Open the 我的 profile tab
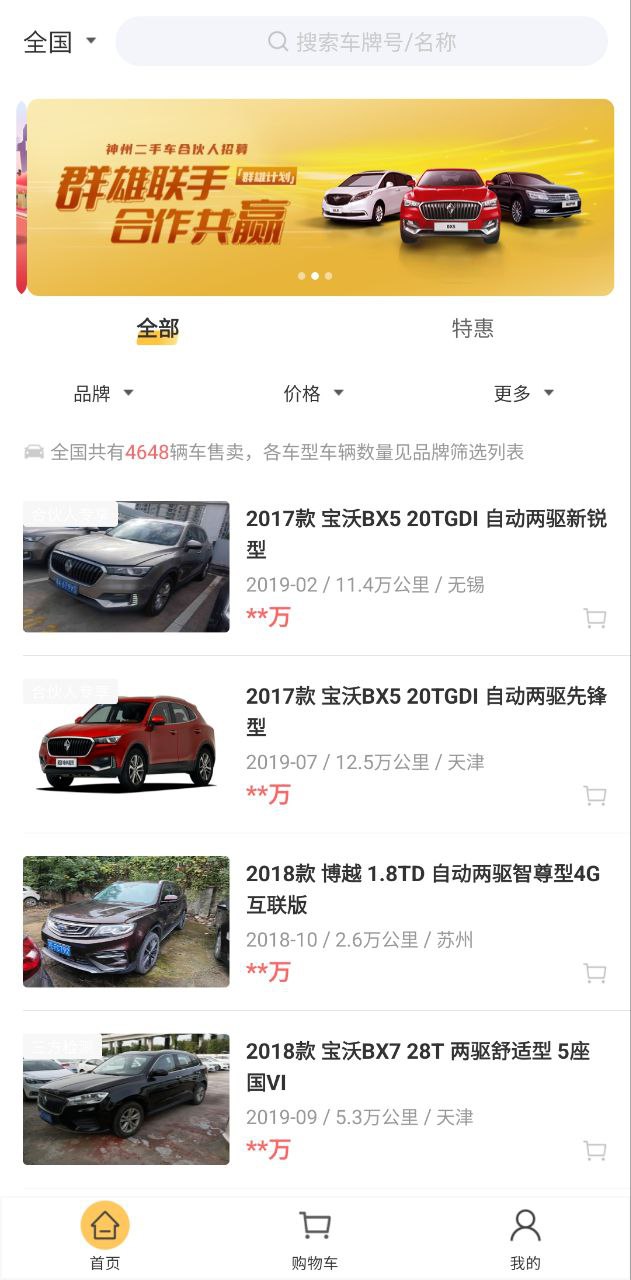 pos(525,1236)
